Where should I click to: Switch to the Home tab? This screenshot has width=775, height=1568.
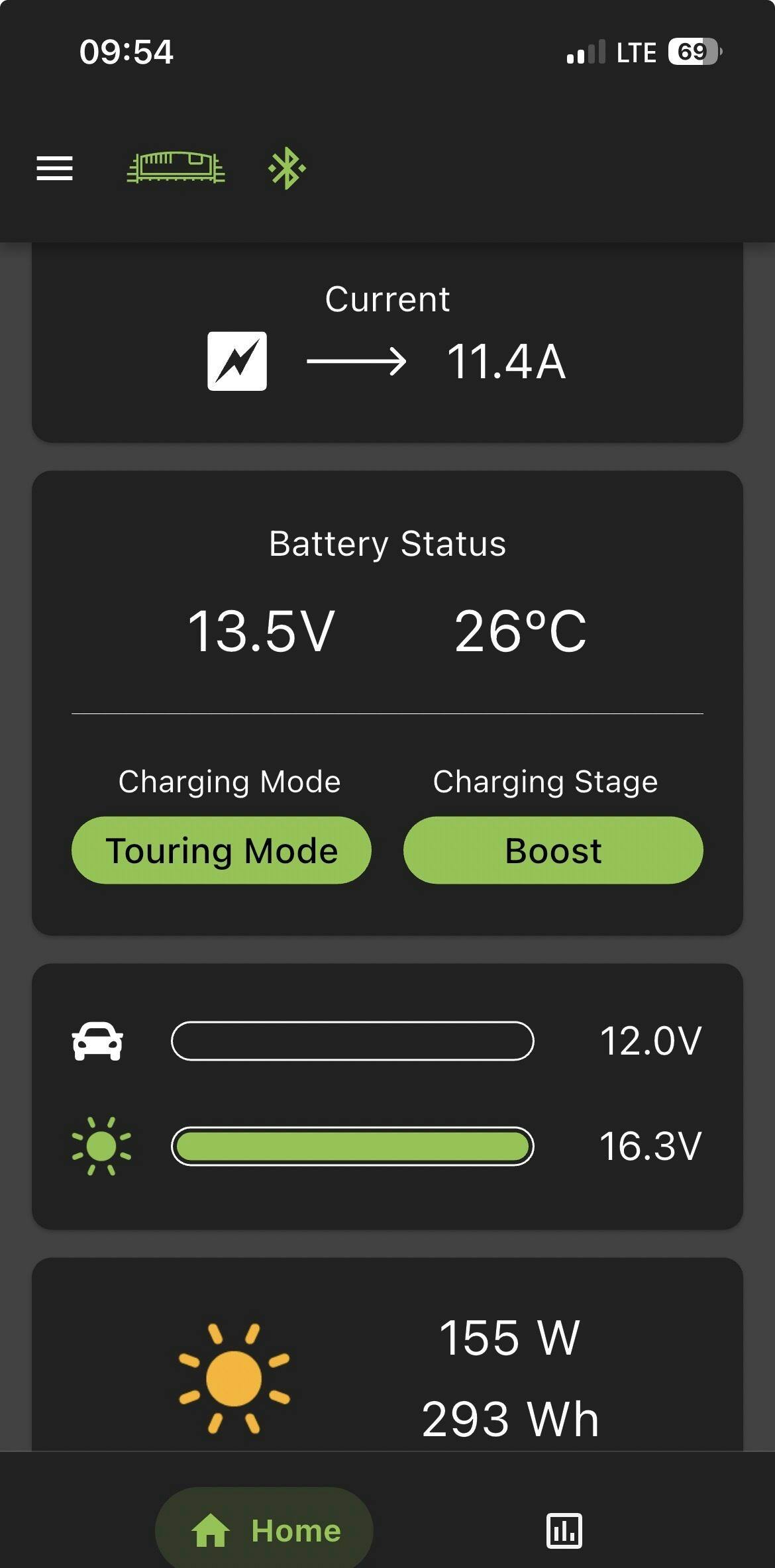(264, 1530)
